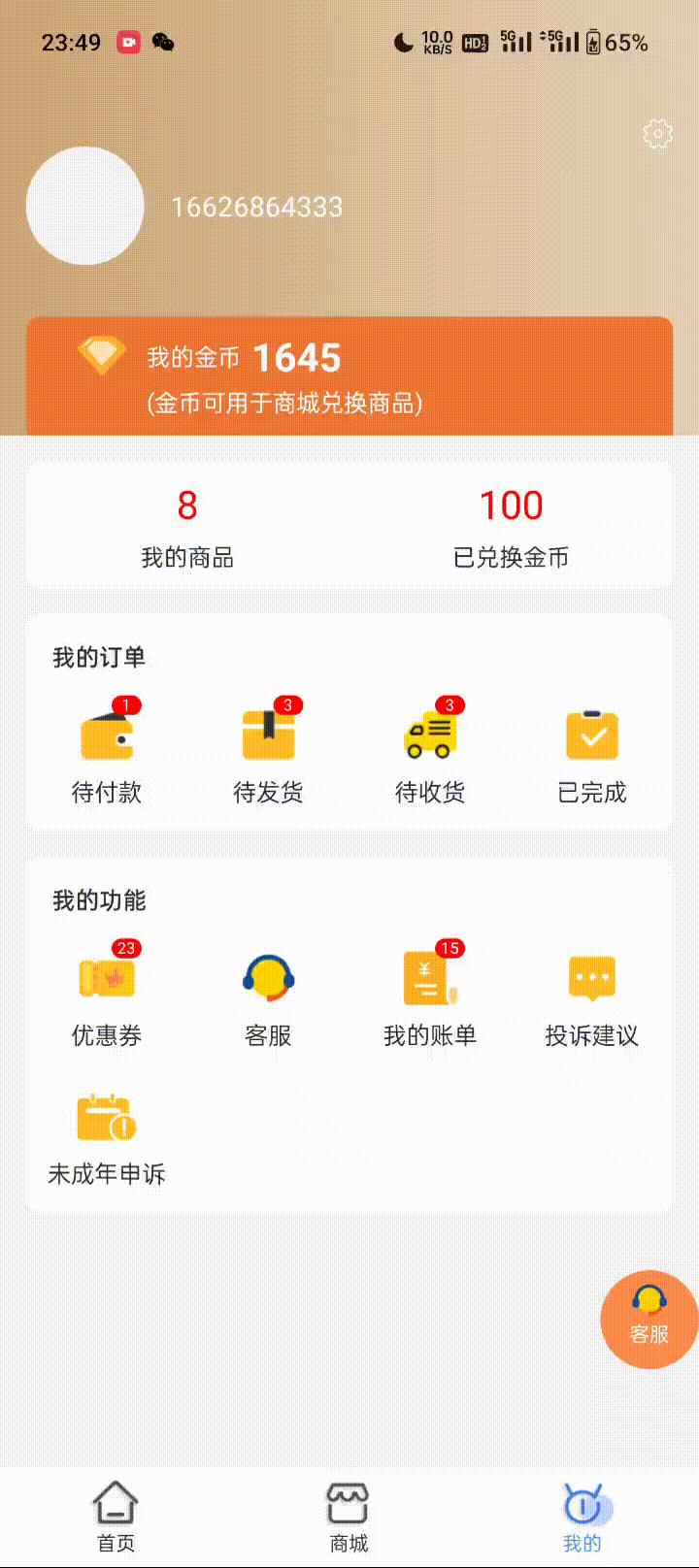This screenshot has height=1568, width=699.
Task: Tap the profile avatar picture
Action: pos(85,206)
